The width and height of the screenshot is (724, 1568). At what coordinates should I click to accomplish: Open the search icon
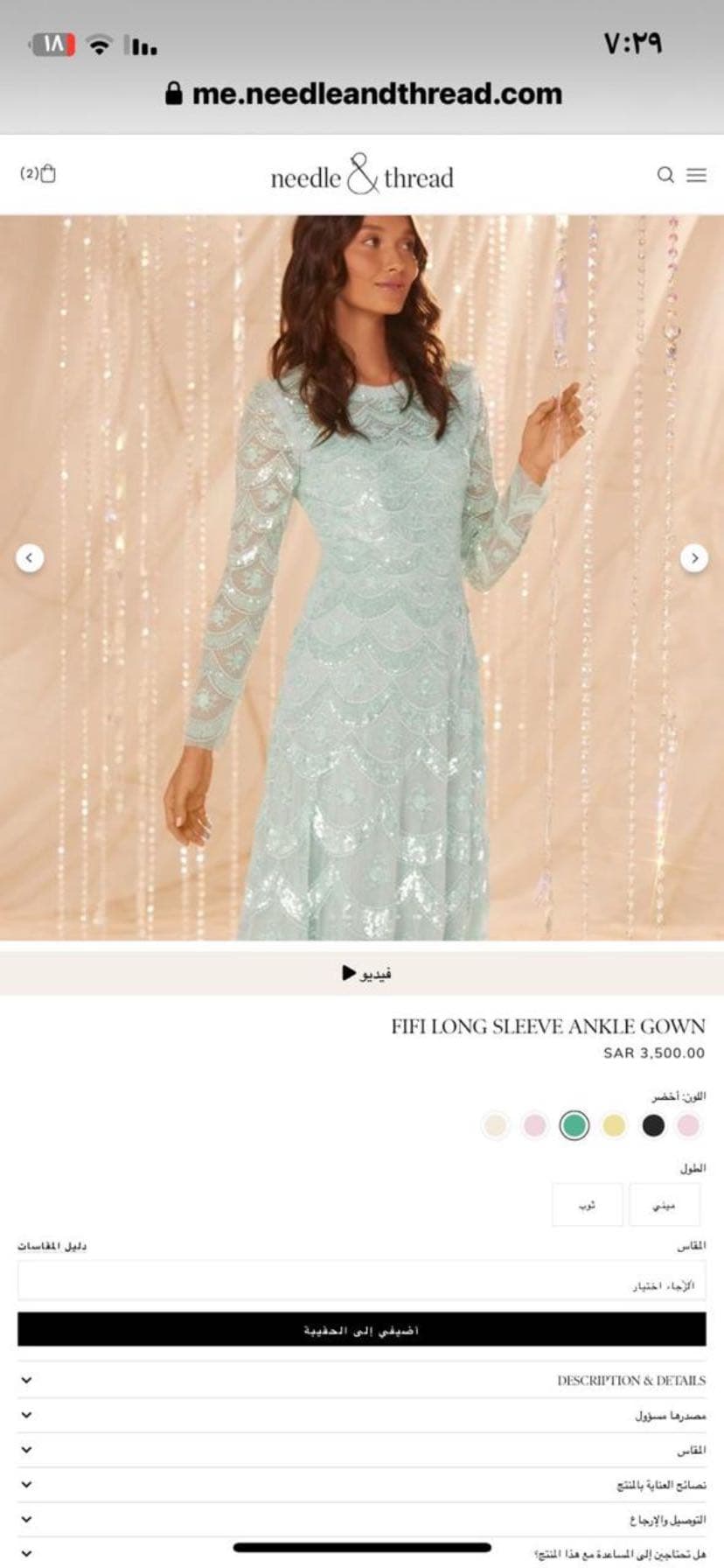[665, 175]
